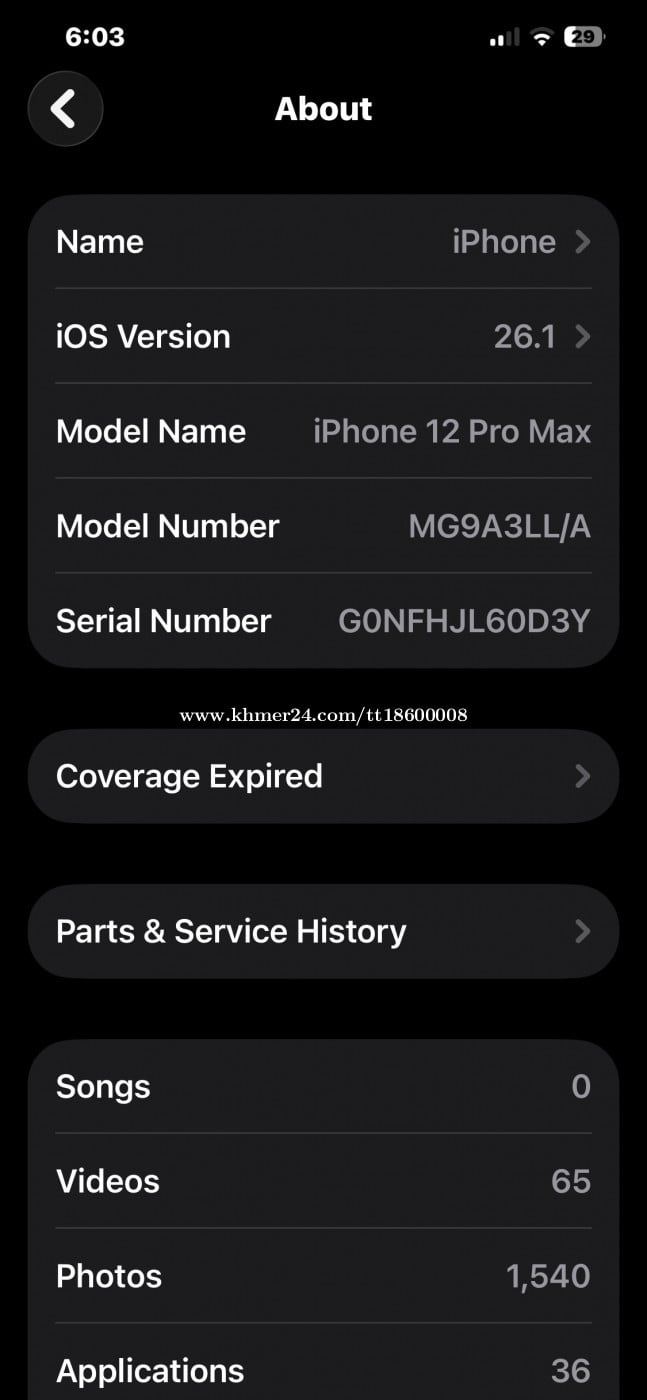The width and height of the screenshot is (647, 1400).
Task: Open the Name row to rename iPhone
Action: pos(323,242)
